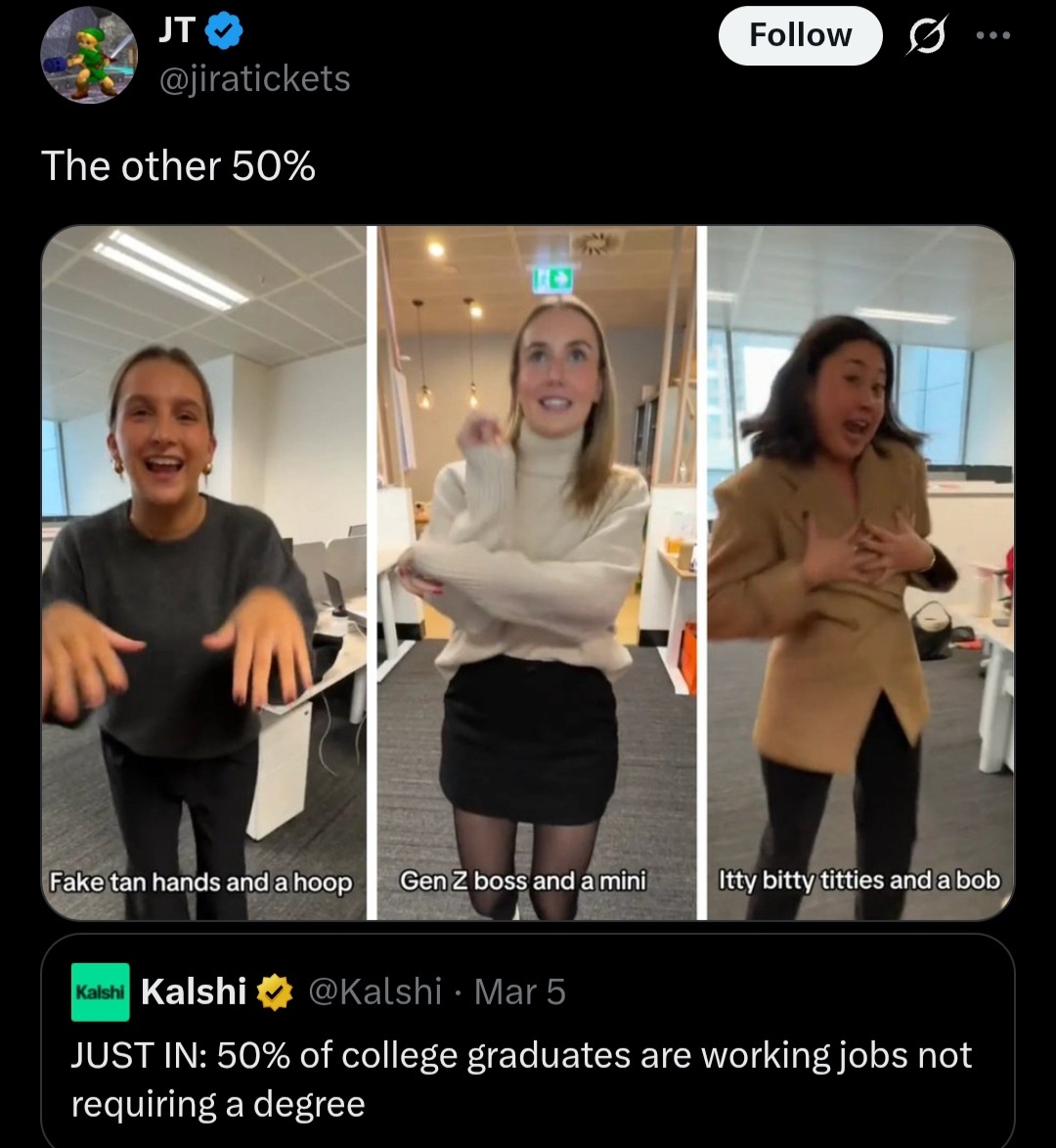The width and height of the screenshot is (1056, 1148).
Task: Open the @jiratickets profile handle
Action: click(x=254, y=78)
